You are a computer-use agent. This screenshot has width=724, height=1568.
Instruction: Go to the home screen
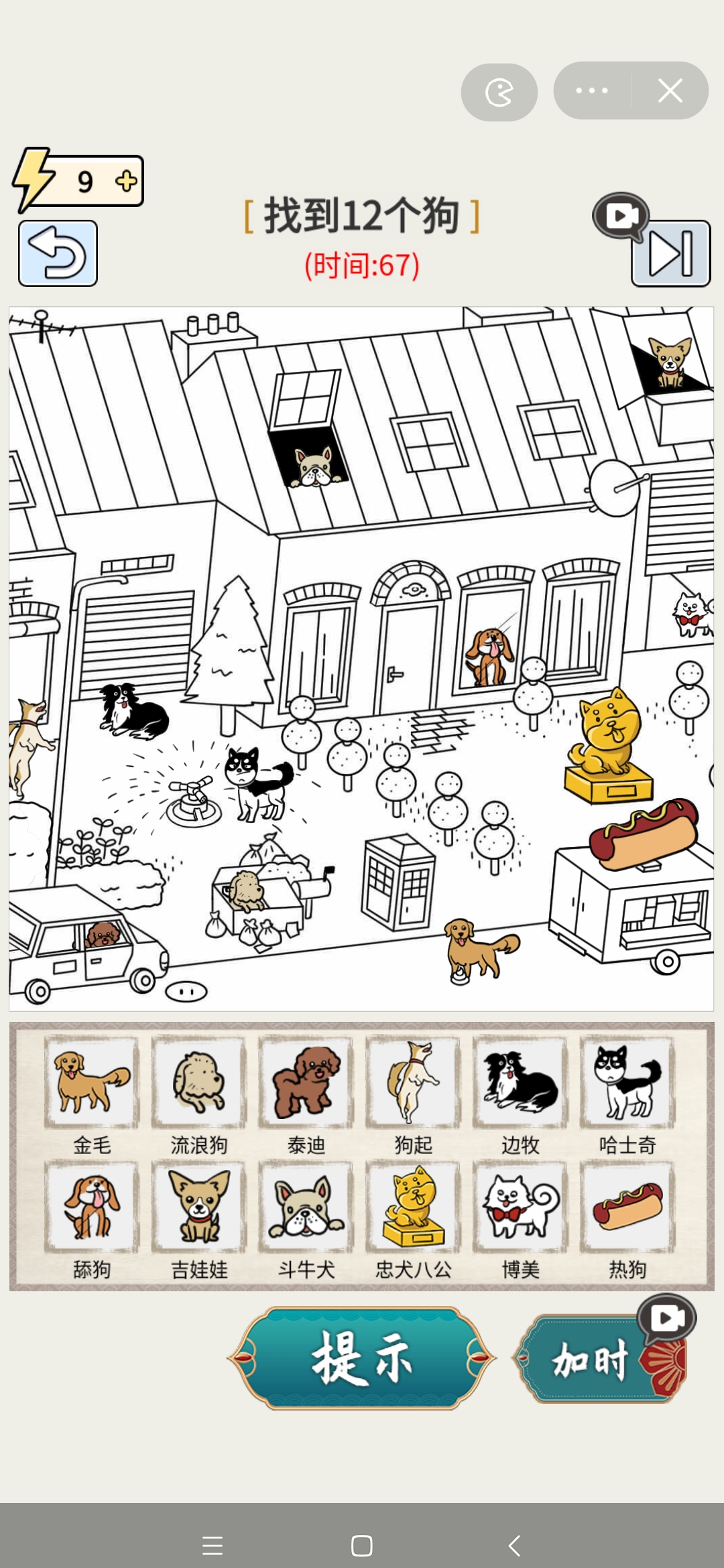coord(361,1545)
